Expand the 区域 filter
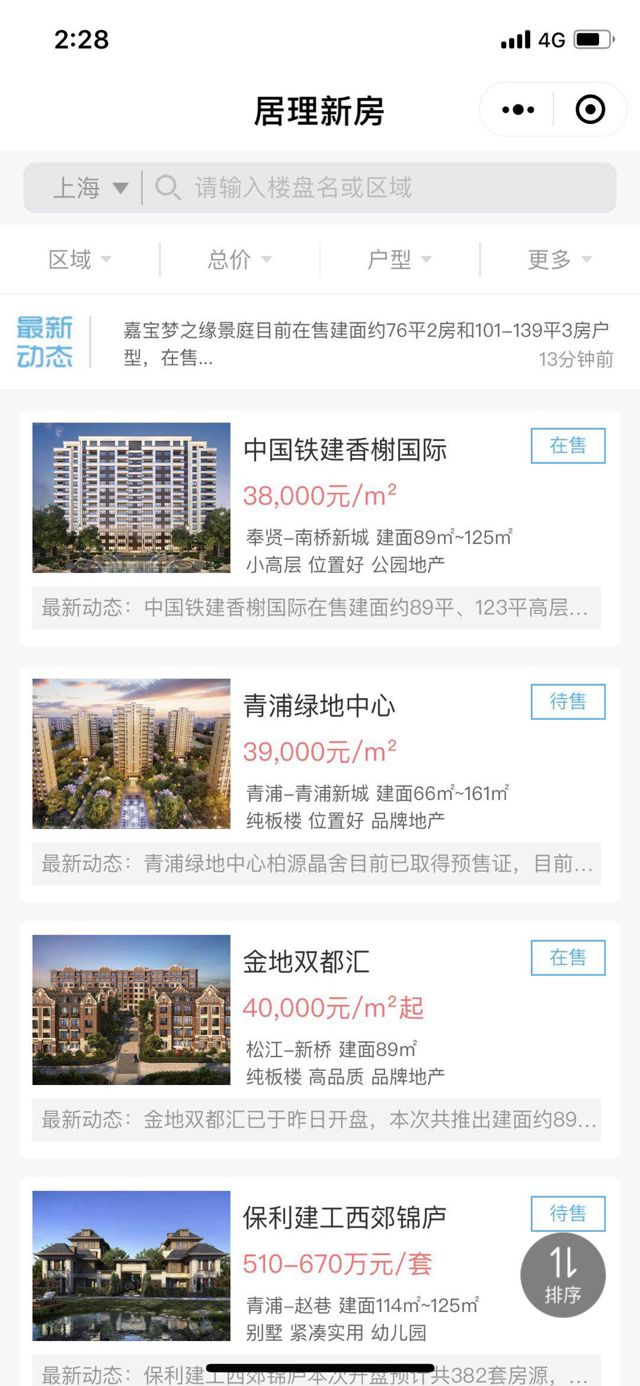Viewport: 640px width, 1386px height. pyautogui.click(x=80, y=260)
